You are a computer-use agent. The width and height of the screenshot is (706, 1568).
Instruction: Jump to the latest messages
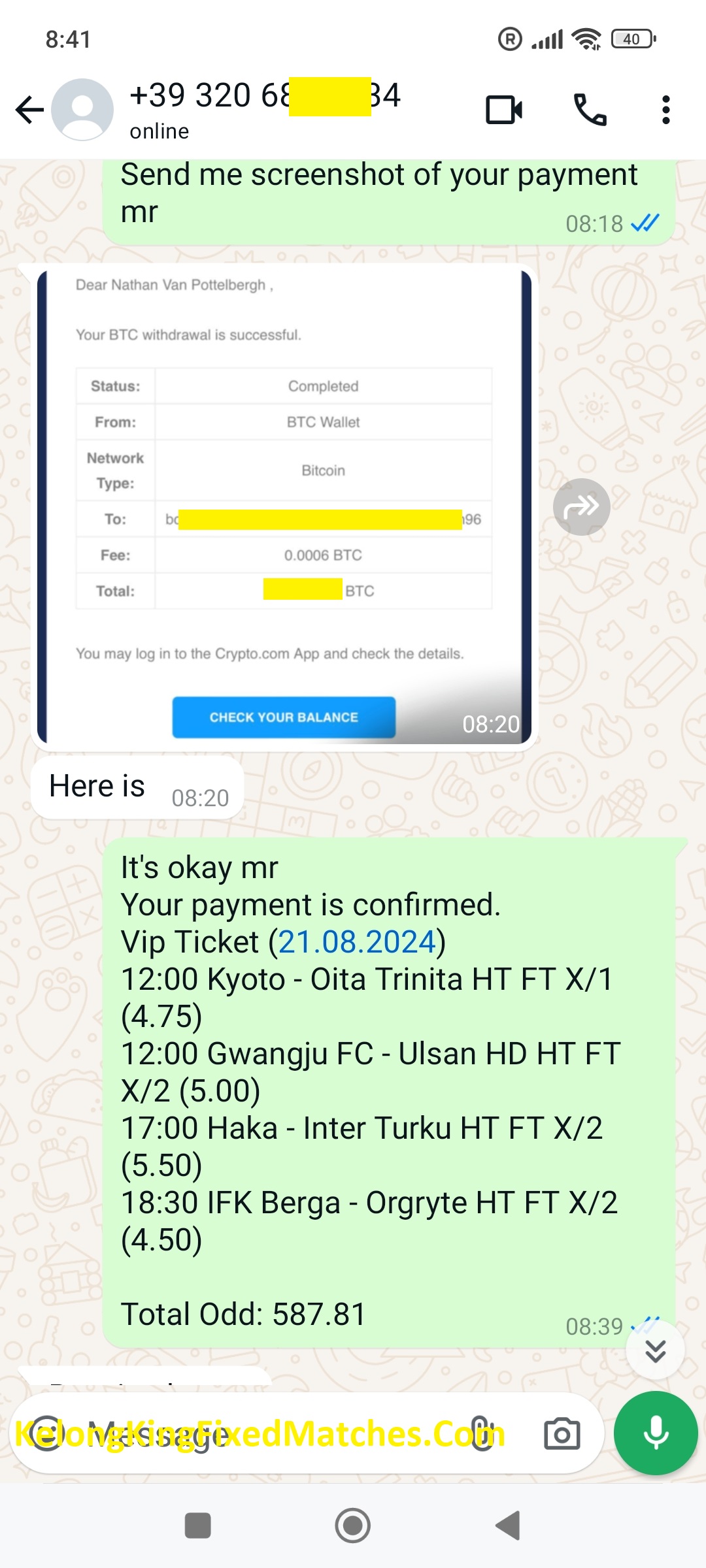655,1350
